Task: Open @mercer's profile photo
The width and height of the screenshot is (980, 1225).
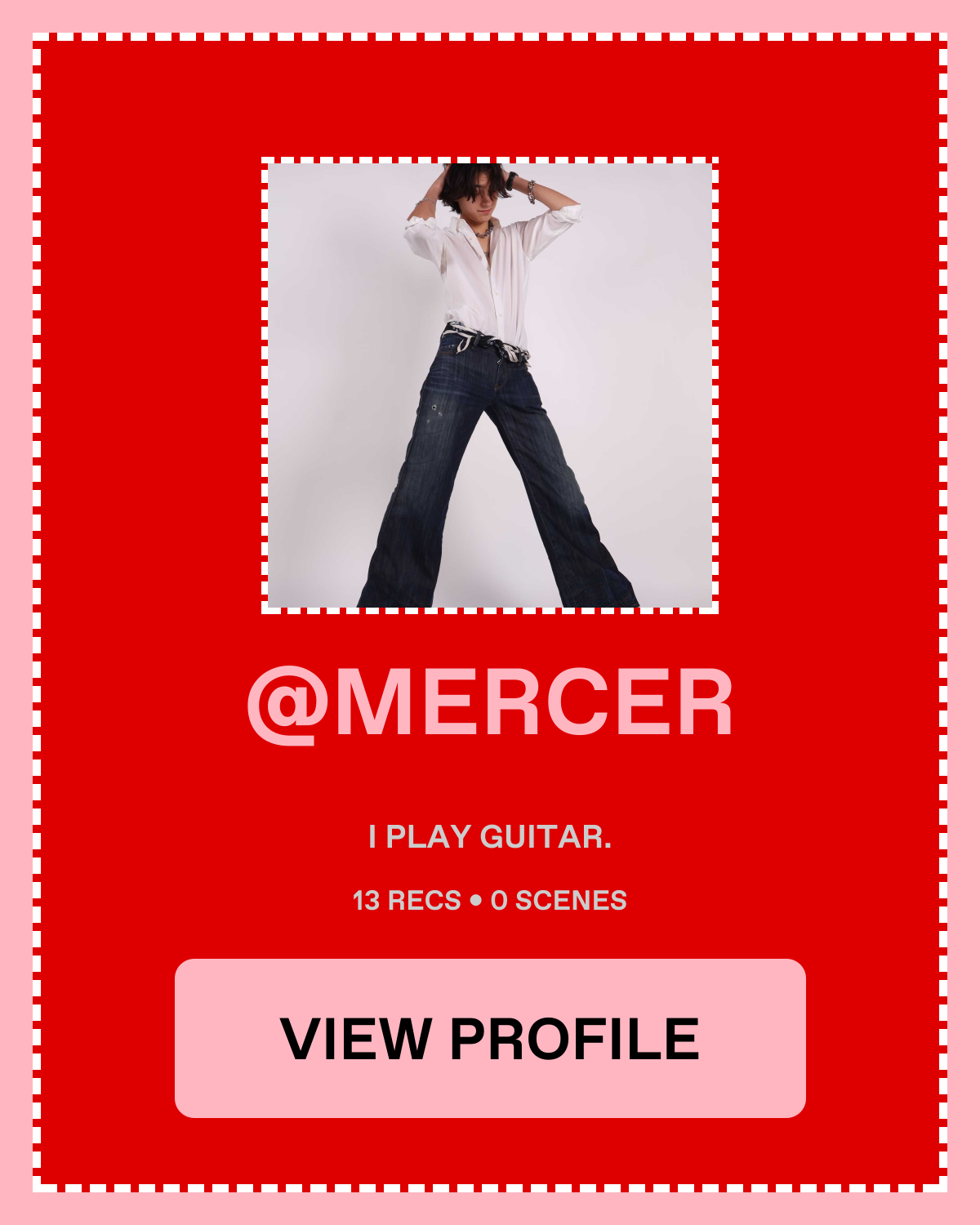Action: point(490,385)
